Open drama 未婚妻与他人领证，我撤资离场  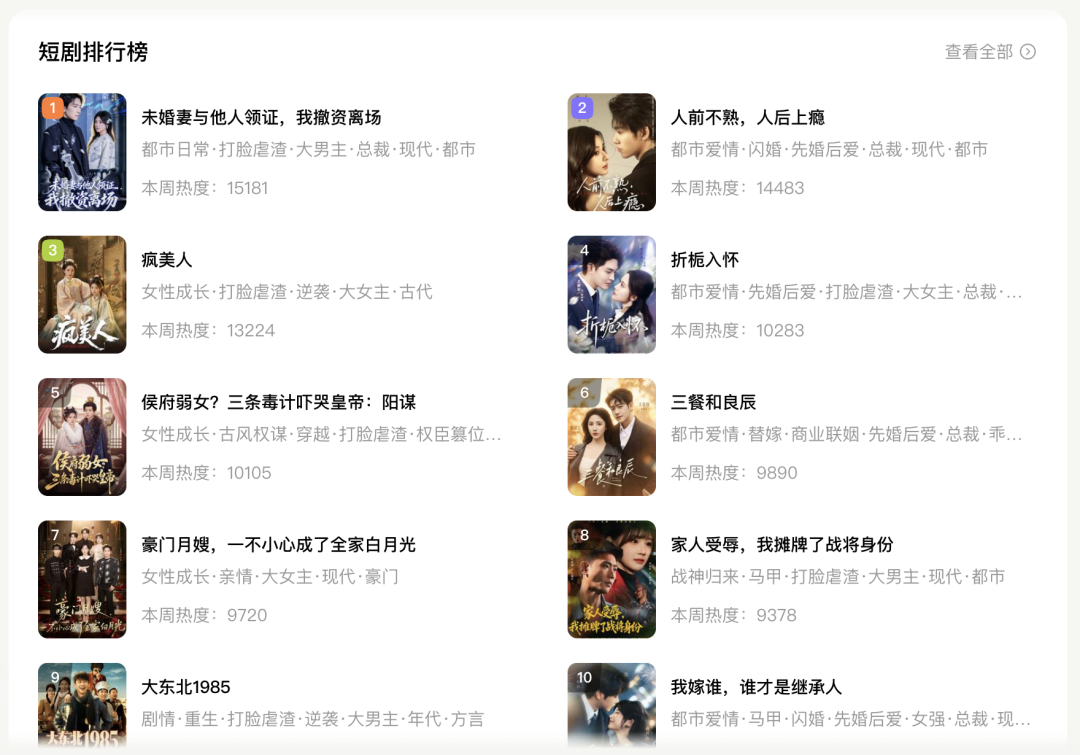[261, 118]
